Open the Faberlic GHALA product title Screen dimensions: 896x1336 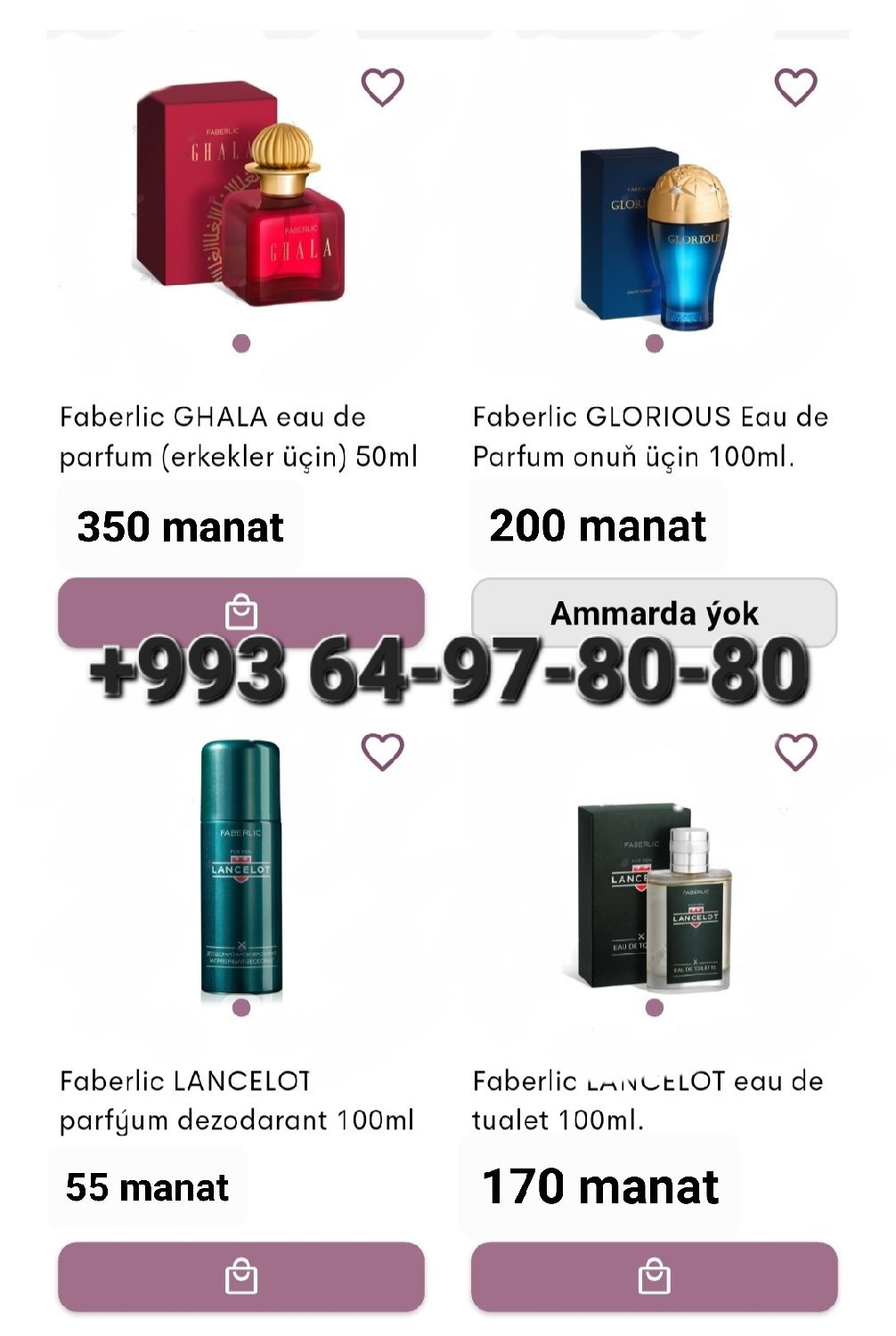239,436
